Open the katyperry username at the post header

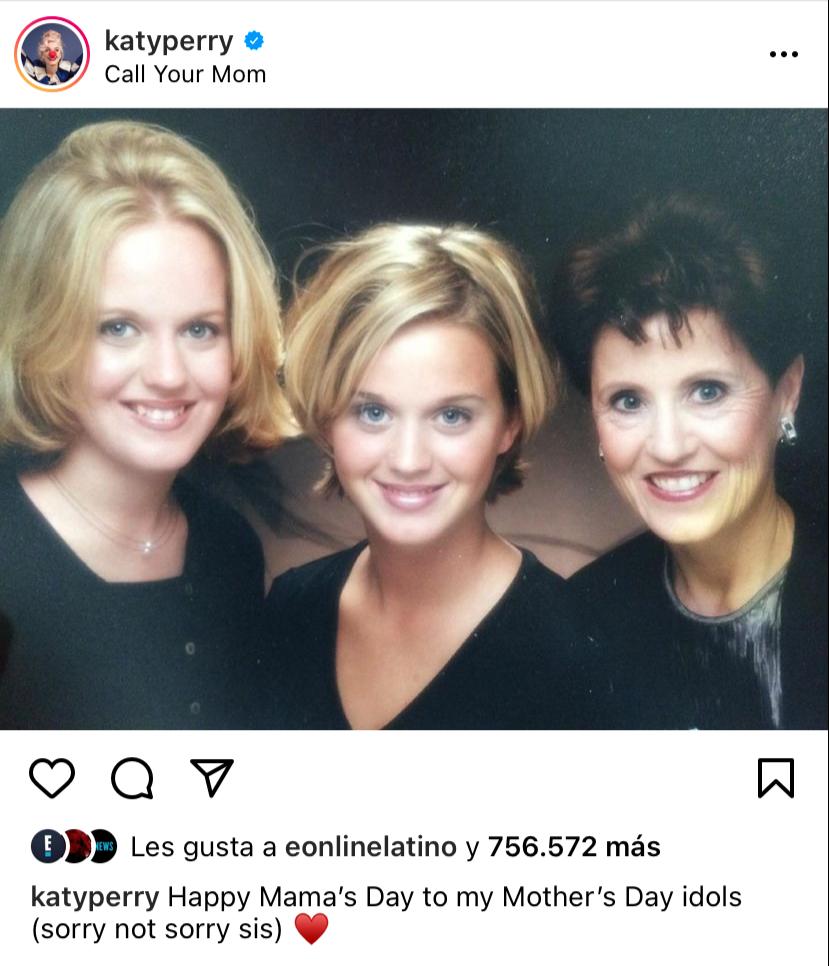pyautogui.click(x=168, y=41)
